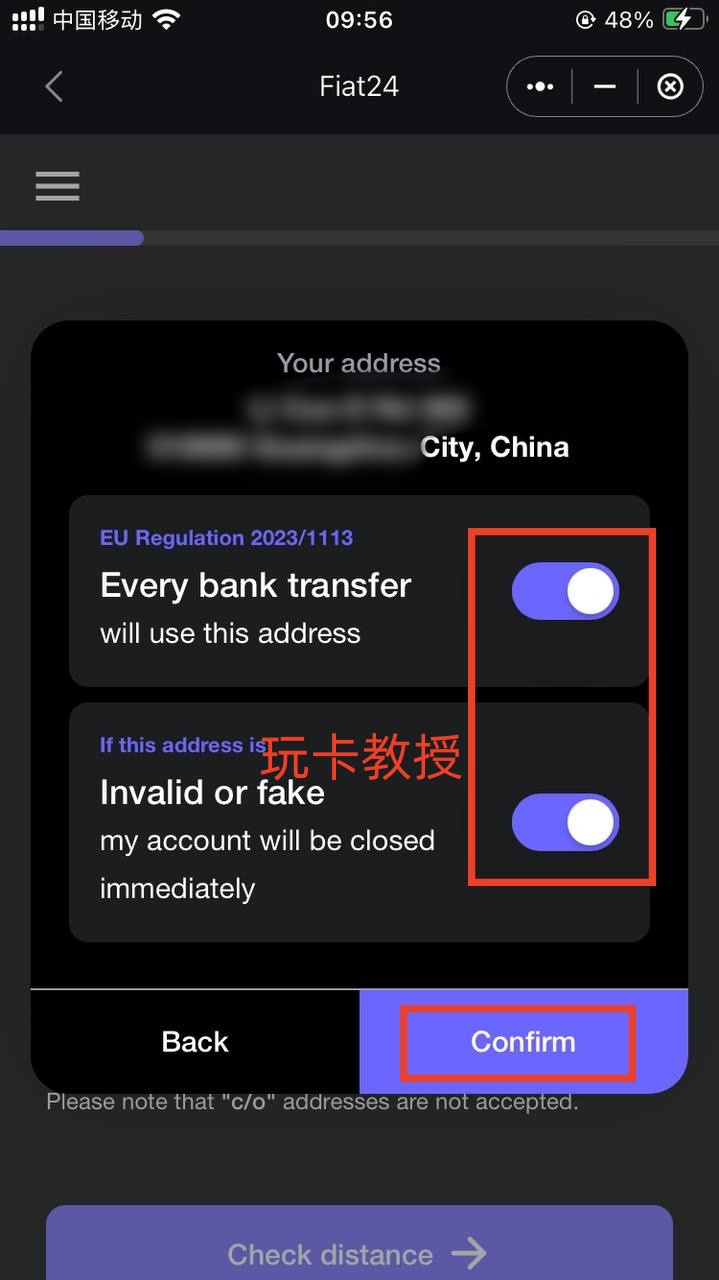Toggle the Every bank transfer switch
The height and width of the screenshot is (1280, 719).
[x=565, y=591]
